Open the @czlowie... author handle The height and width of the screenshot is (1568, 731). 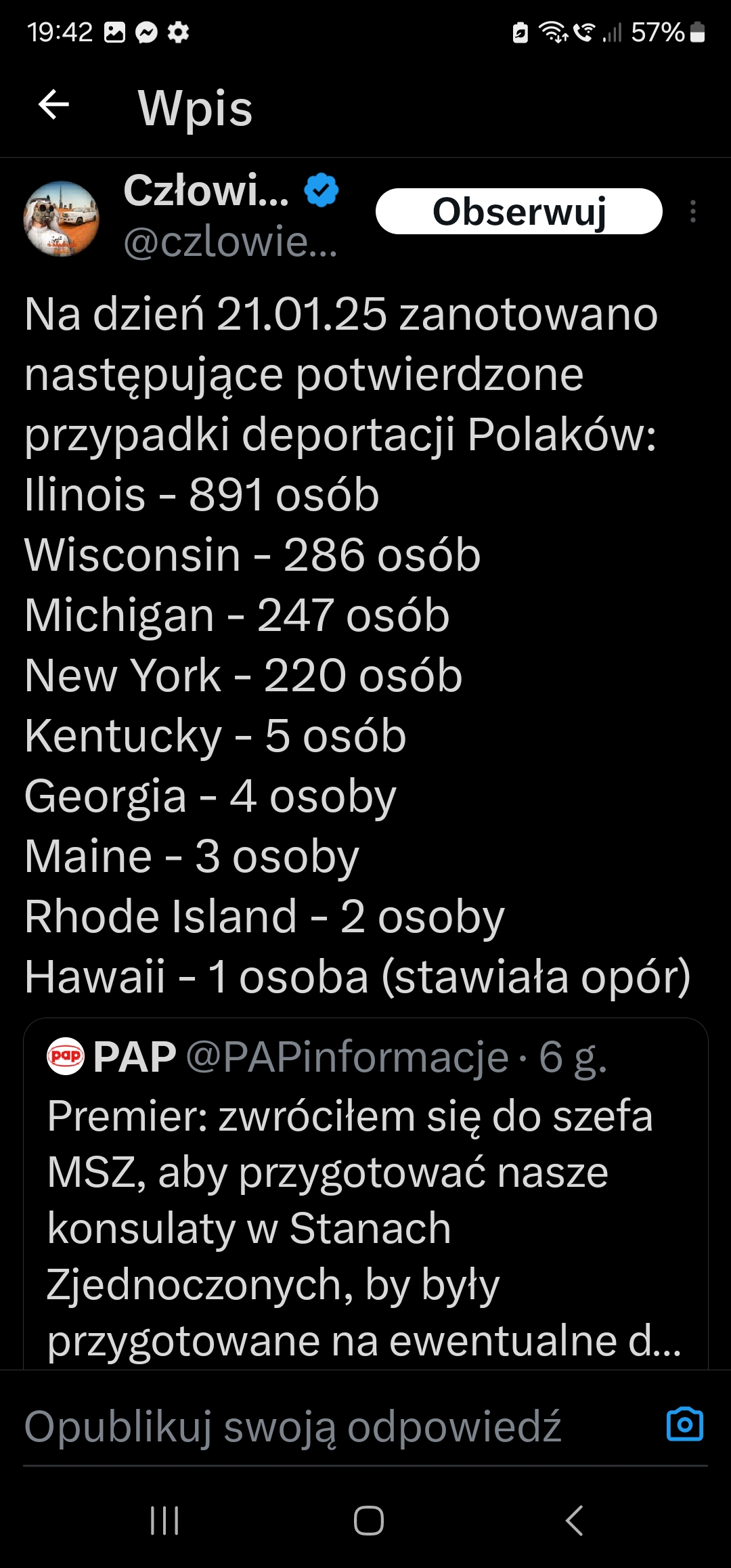point(230,242)
